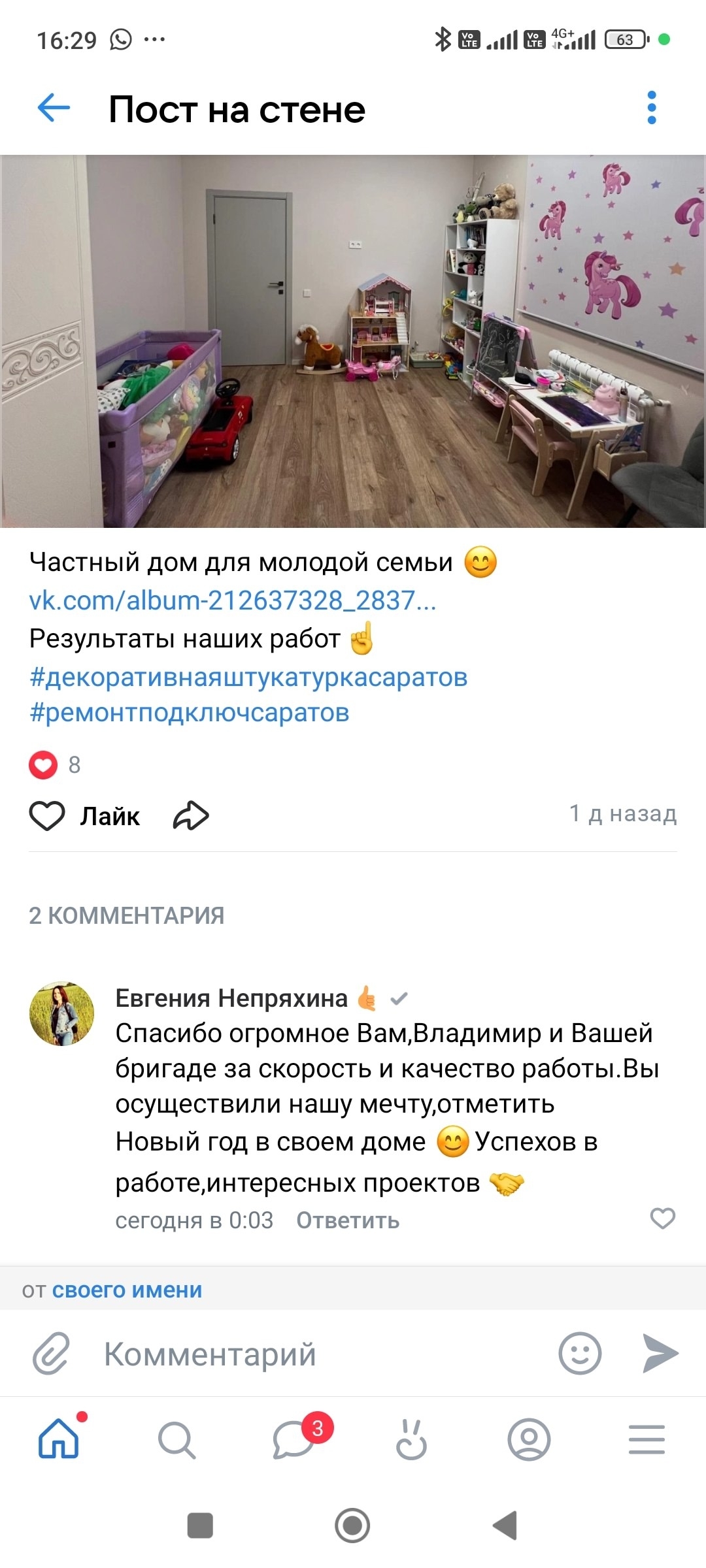Change author via «своего имени» link

pyautogui.click(x=127, y=1290)
